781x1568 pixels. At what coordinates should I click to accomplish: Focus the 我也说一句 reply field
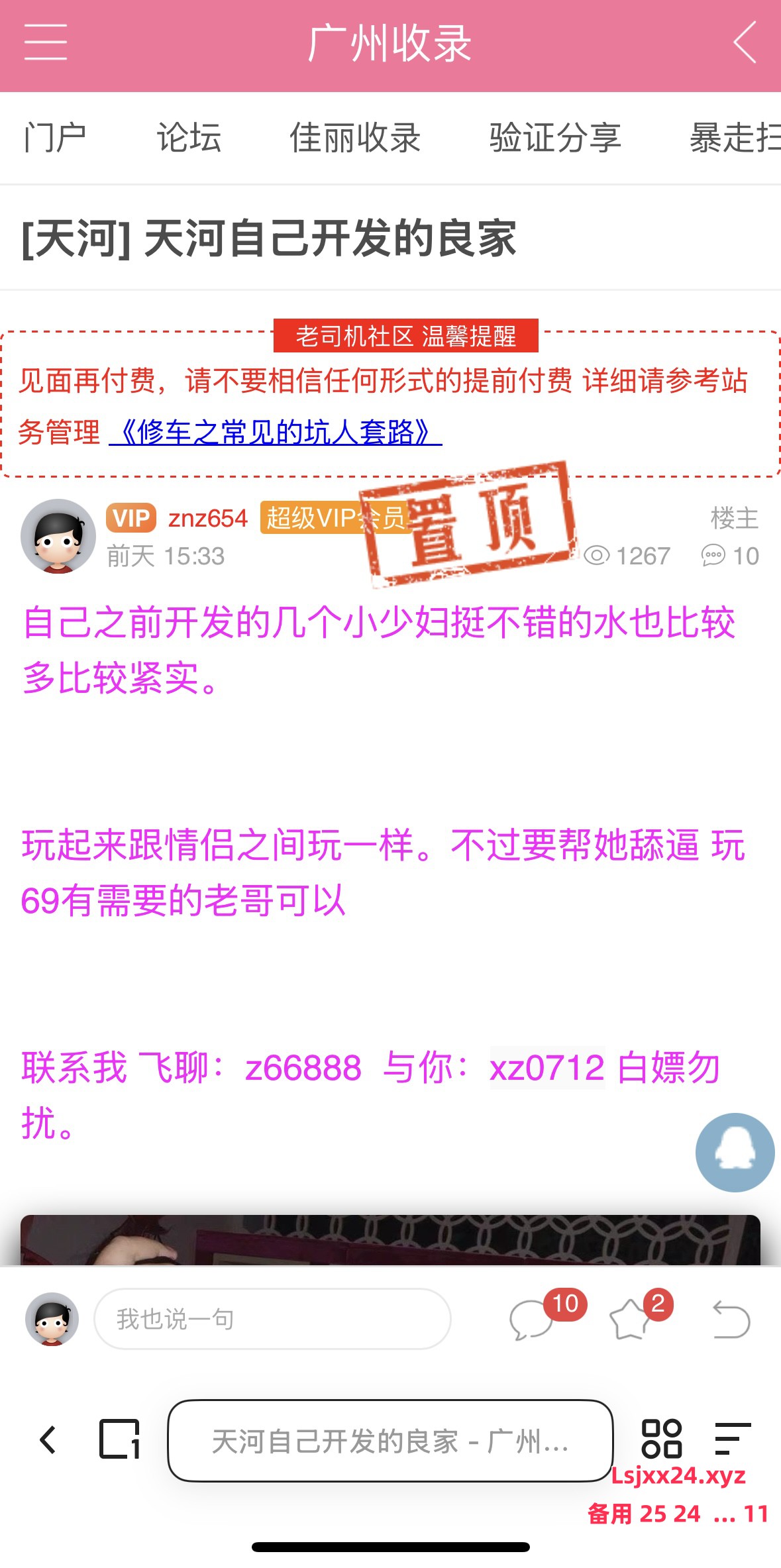272,1319
